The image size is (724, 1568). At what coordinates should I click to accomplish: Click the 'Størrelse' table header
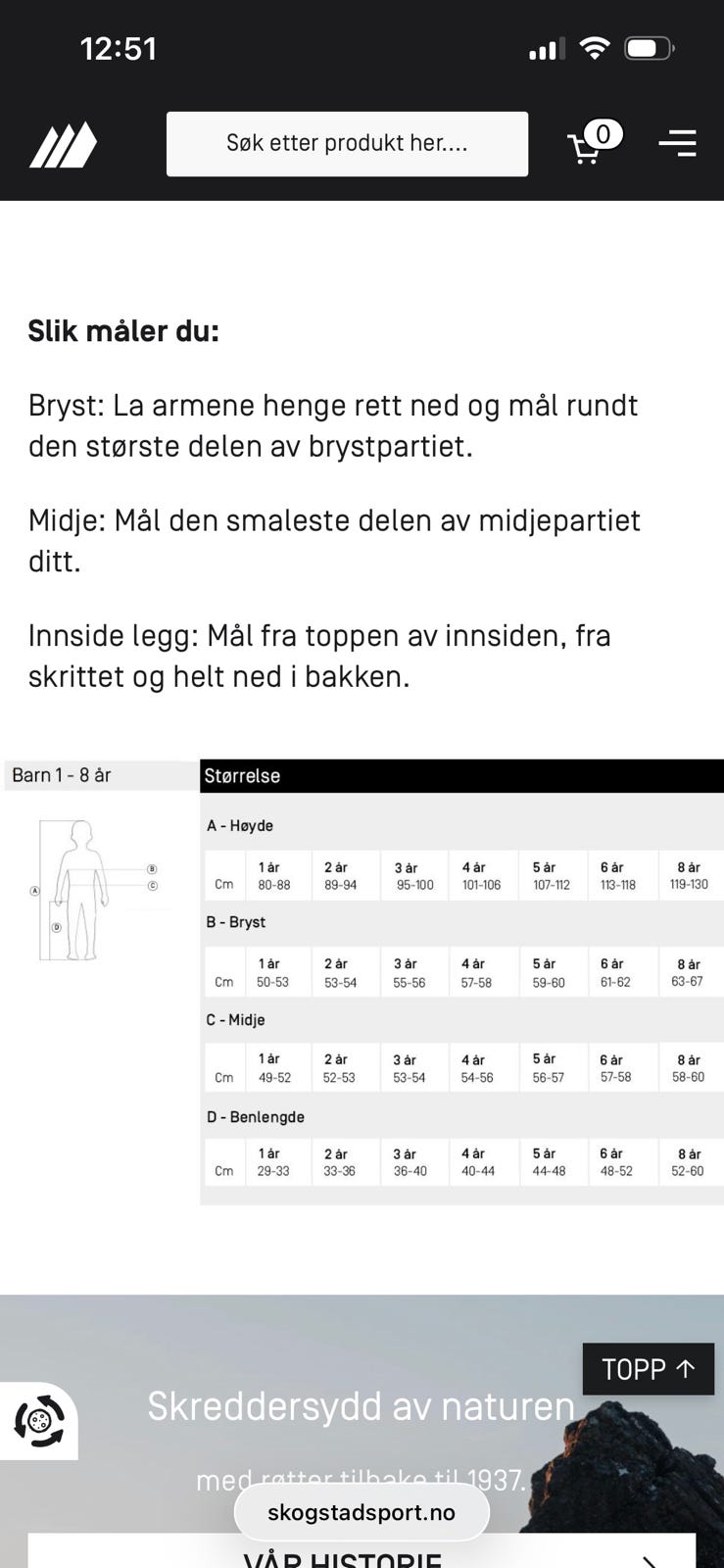point(240,775)
